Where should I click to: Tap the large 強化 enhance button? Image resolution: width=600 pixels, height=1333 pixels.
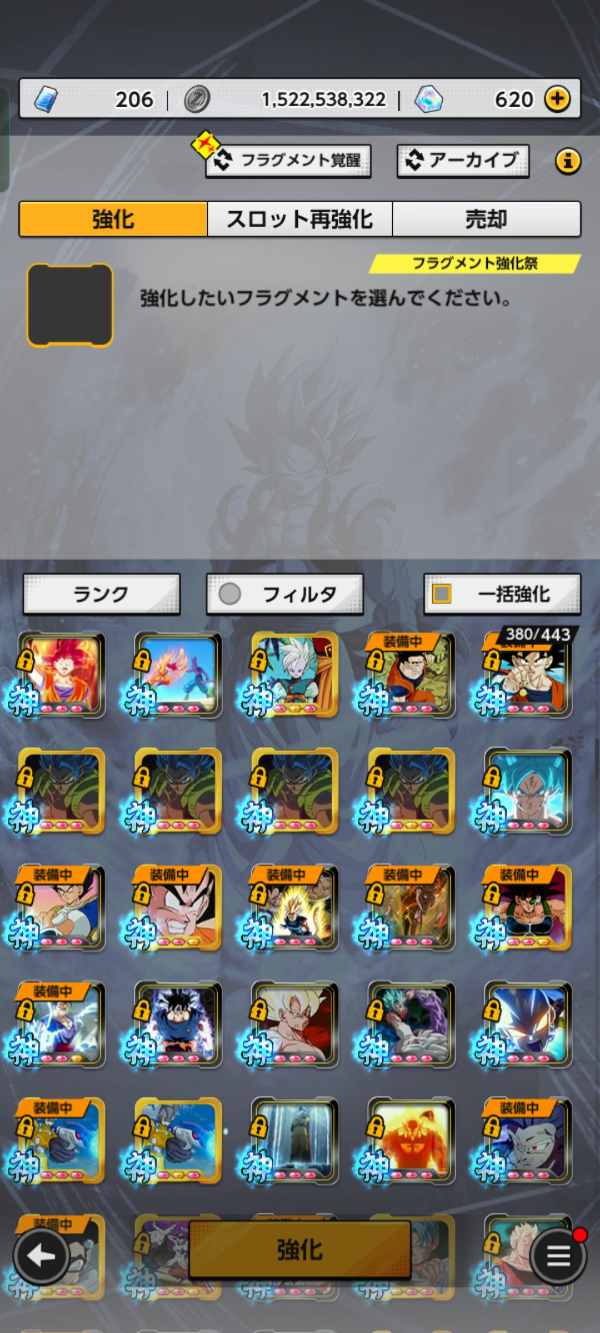point(299,1250)
